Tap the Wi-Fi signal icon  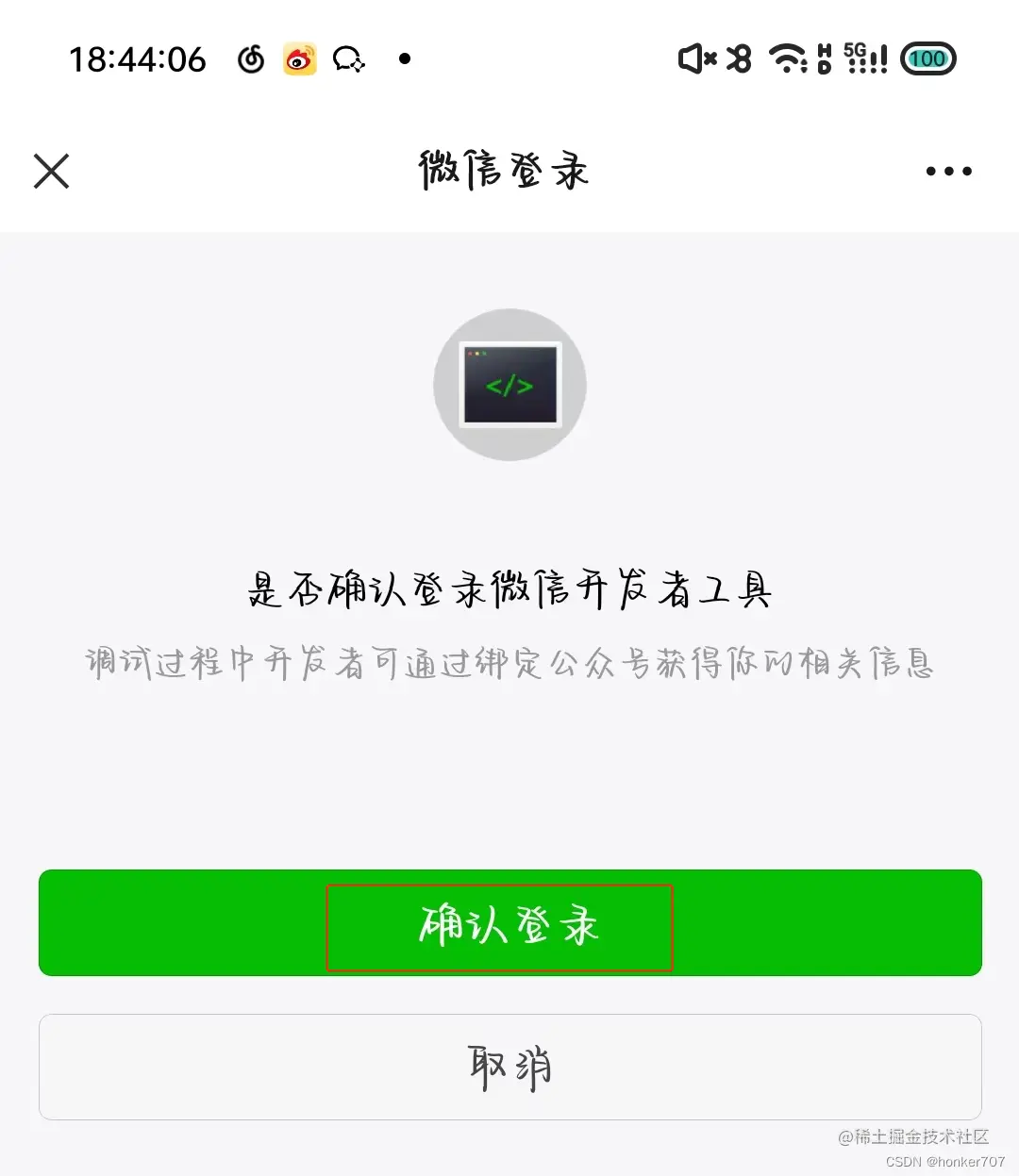(x=789, y=58)
